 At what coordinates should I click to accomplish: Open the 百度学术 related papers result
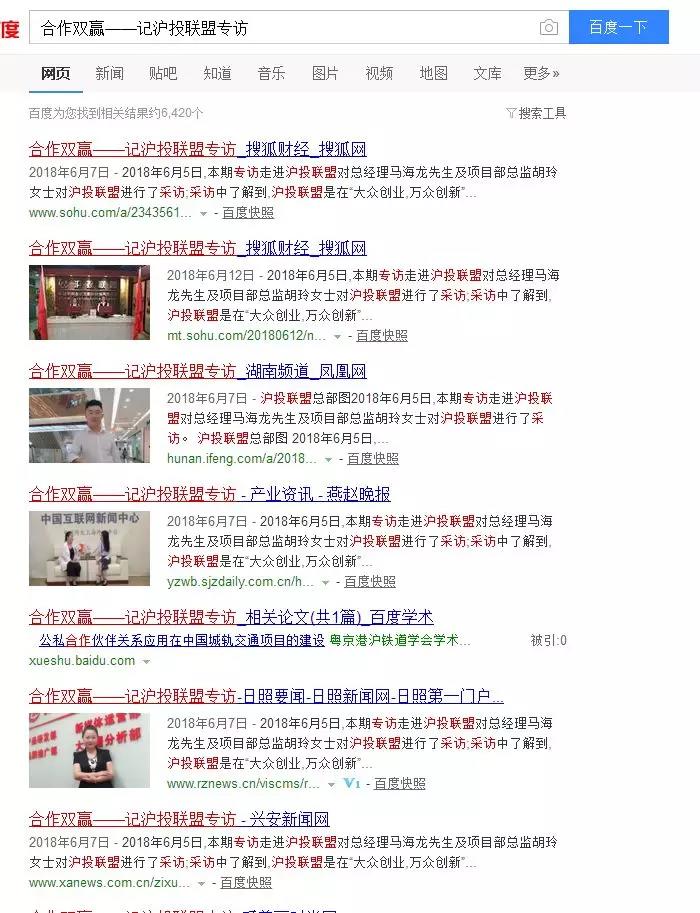coord(231,617)
